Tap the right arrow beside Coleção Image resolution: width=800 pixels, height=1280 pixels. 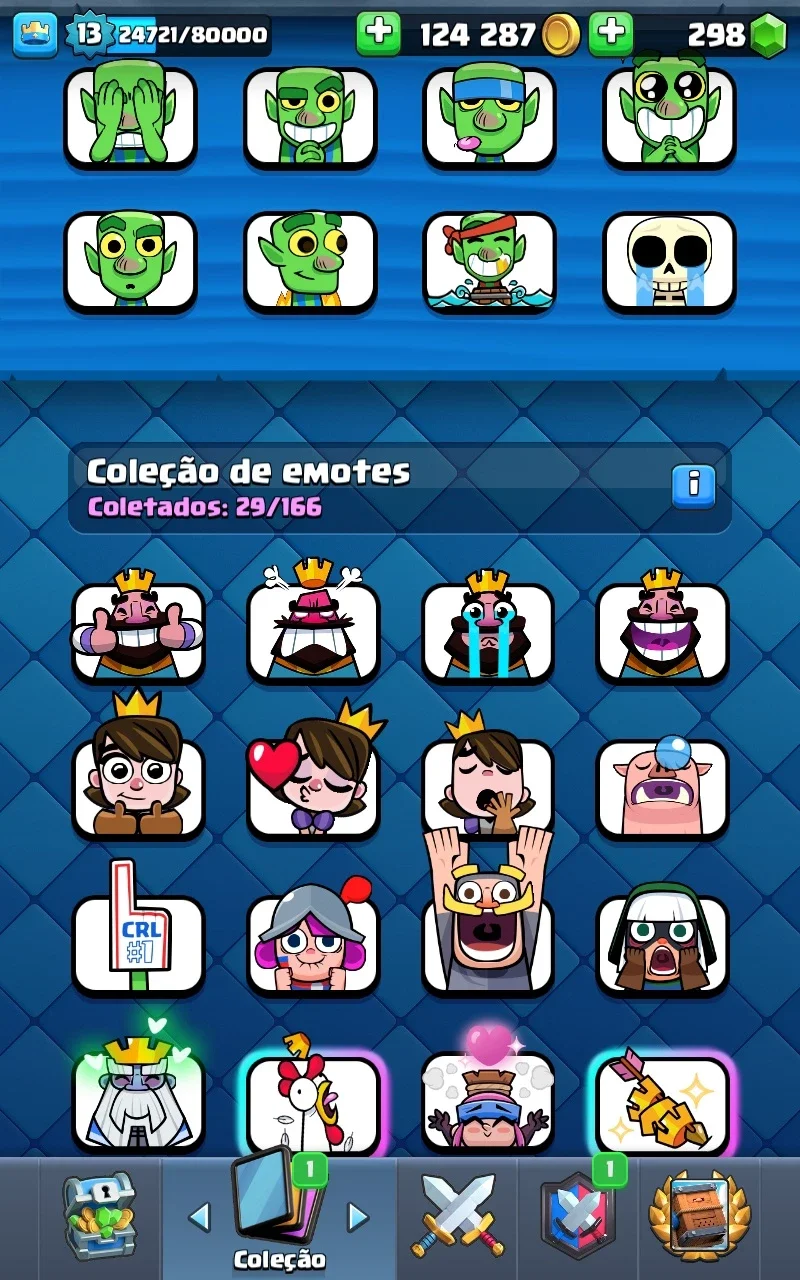point(358,1217)
